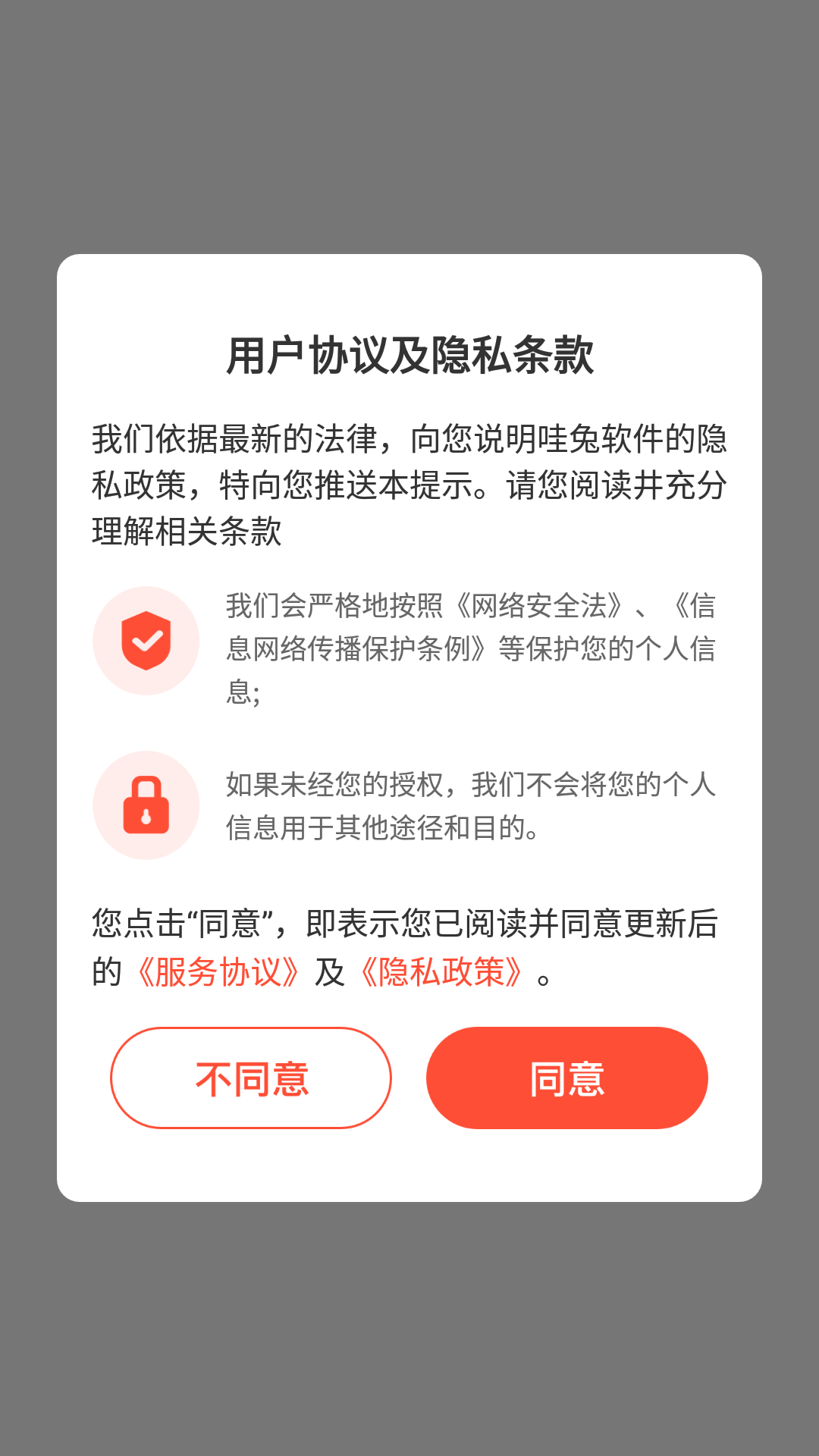Screen dimensions: 819x1456
Task: Tap the lock icon beside authorization text
Action: point(146,804)
